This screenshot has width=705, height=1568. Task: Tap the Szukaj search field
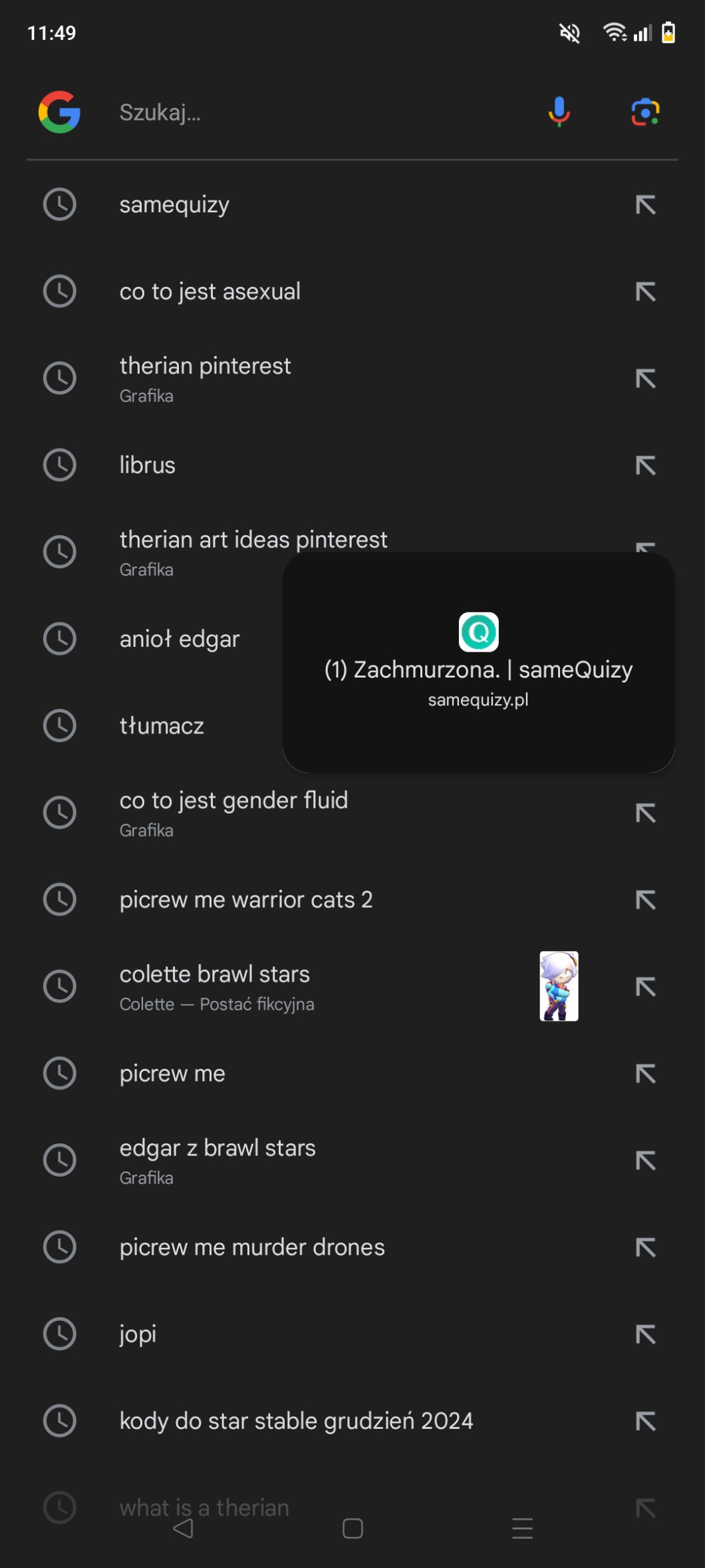(319, 112)
